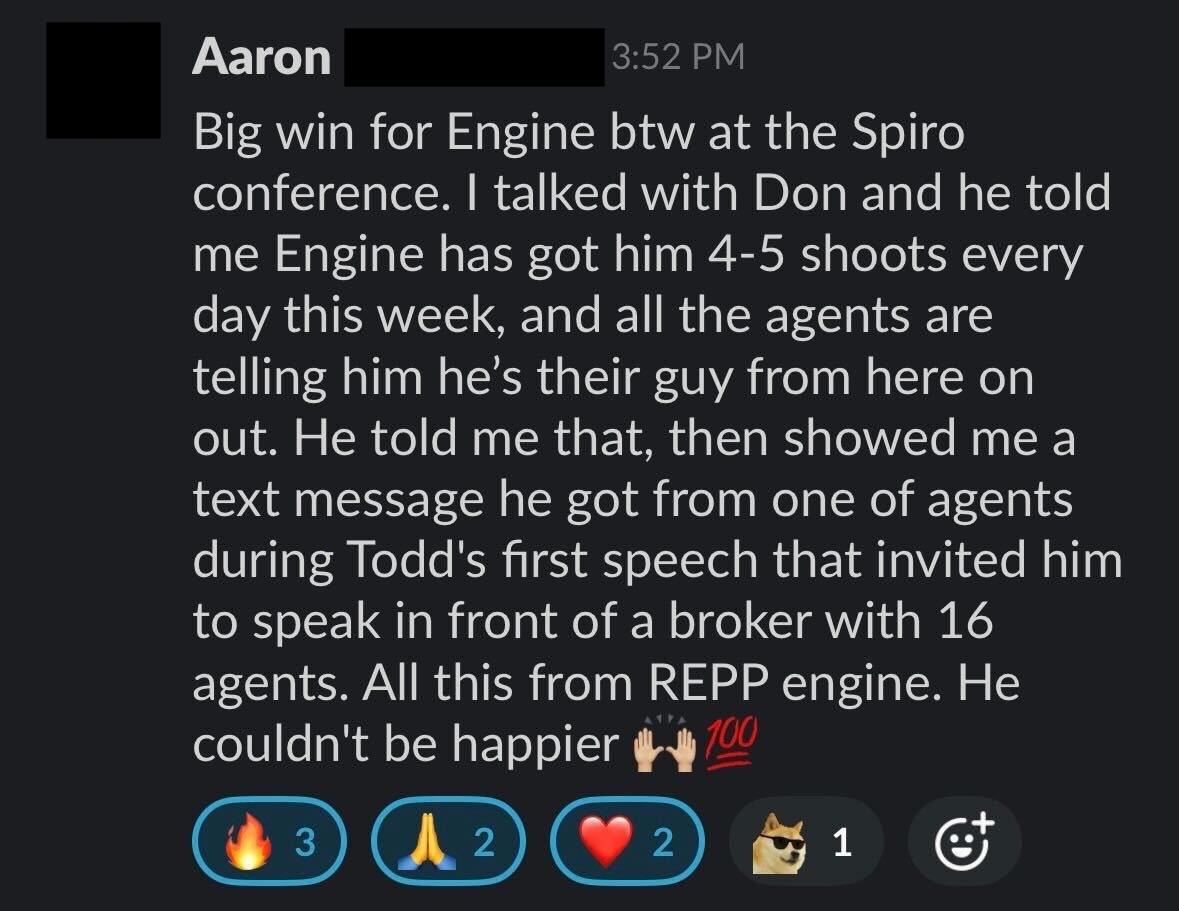Toggle the praying hands reaction
The image size is (1179, 911).
click(445, 843)
